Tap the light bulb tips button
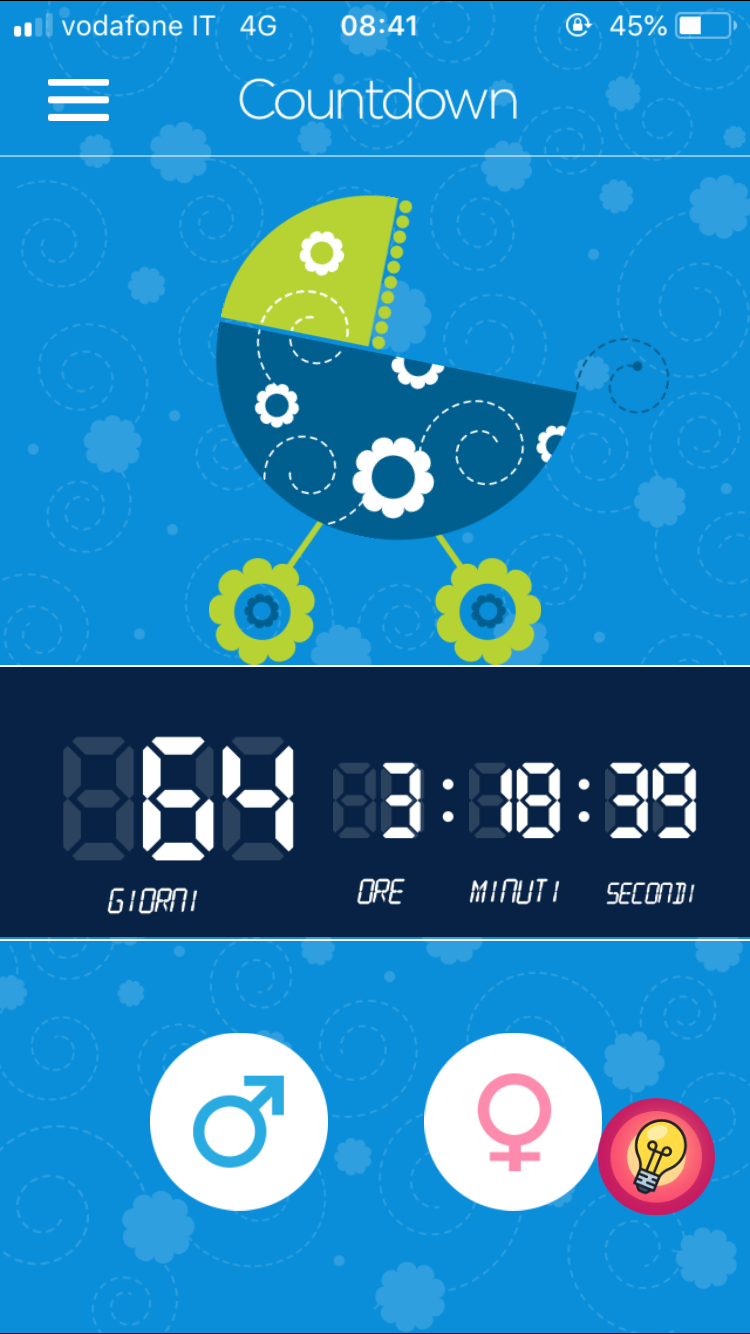This screenshot has height=1334, width=750. pos(656,1156)
